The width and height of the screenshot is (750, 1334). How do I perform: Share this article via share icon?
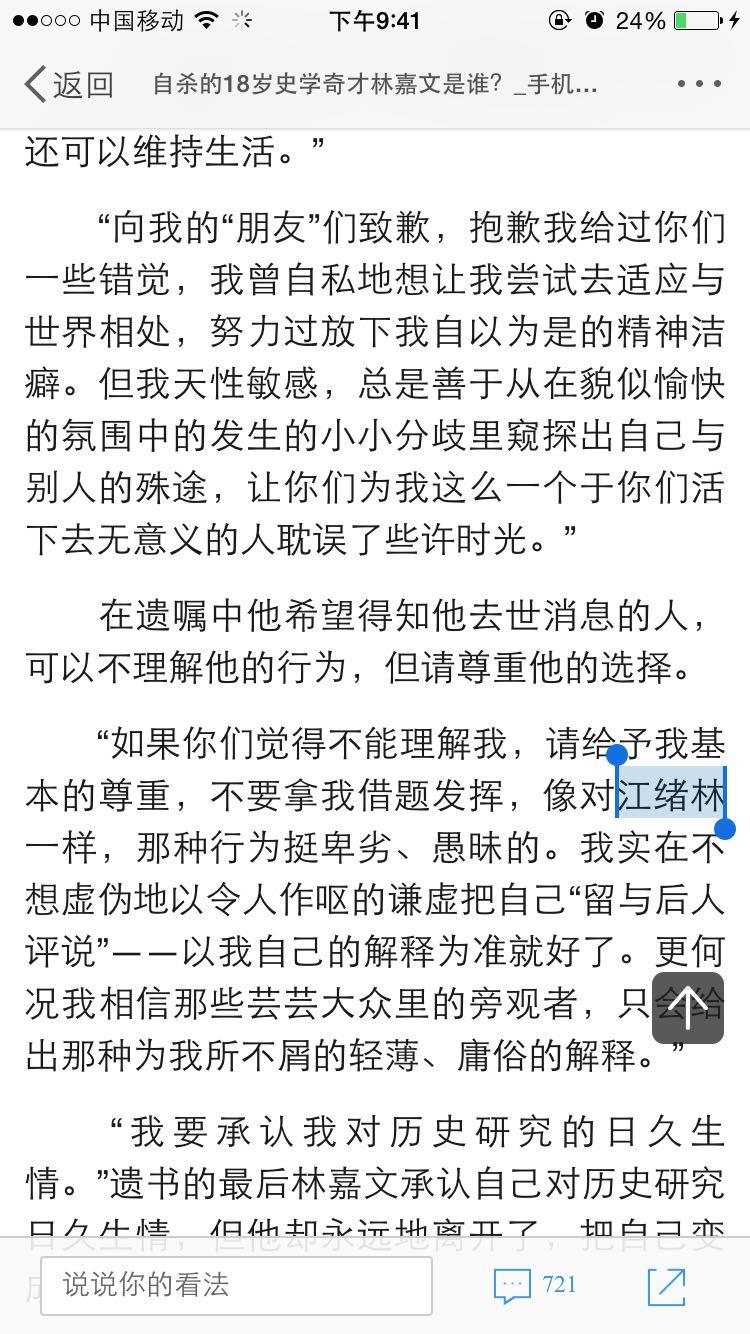coord(667,1285)
